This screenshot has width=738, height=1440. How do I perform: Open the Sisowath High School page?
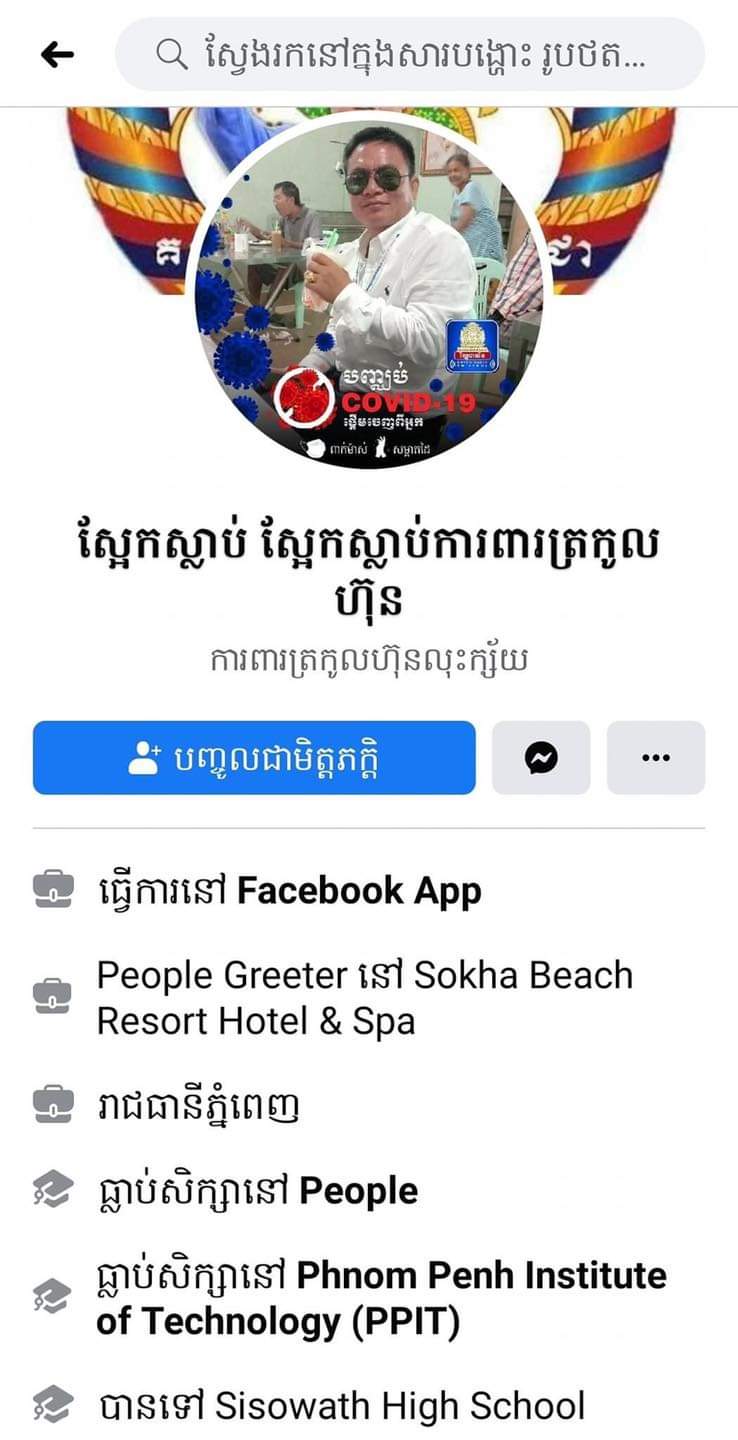click(x=399, y=1406)
